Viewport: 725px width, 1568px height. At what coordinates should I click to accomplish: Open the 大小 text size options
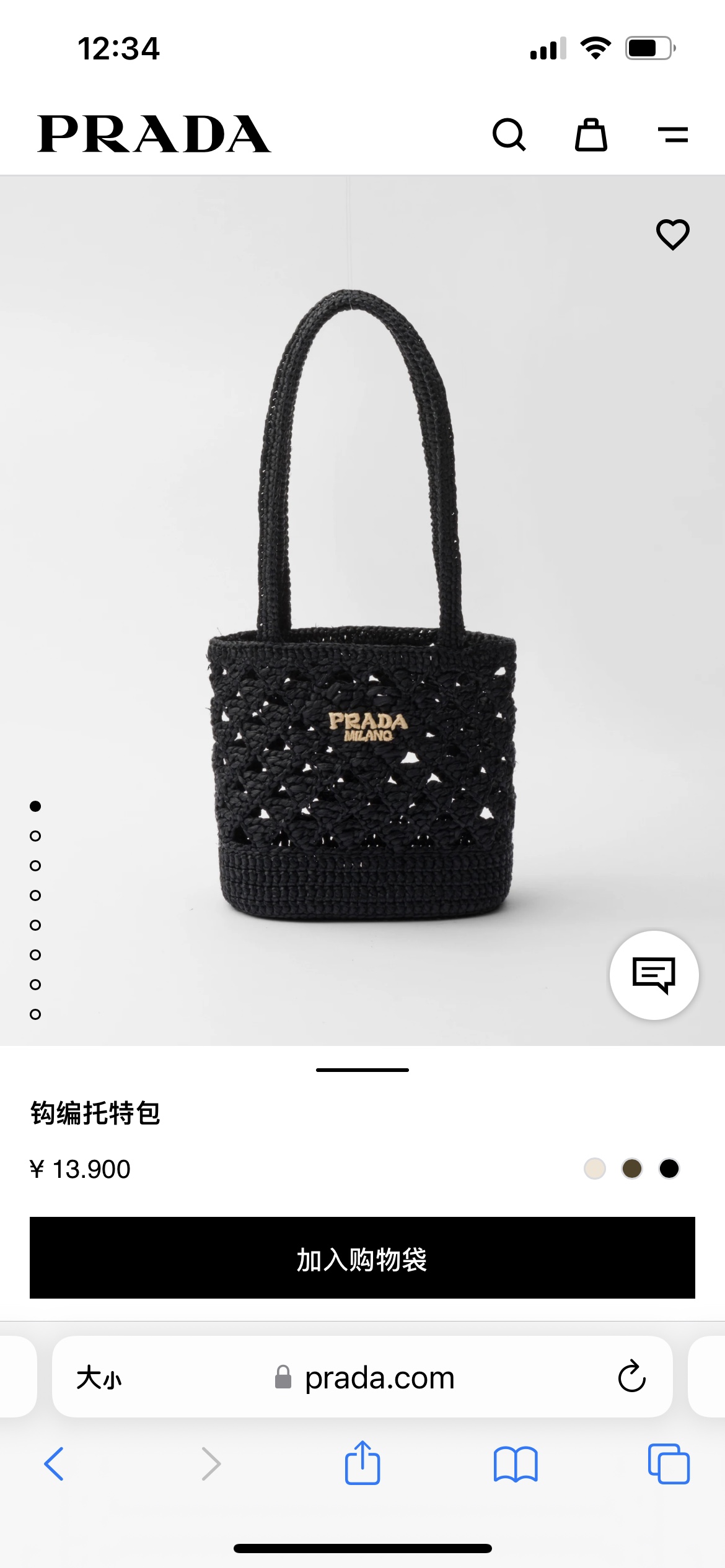99,1378
